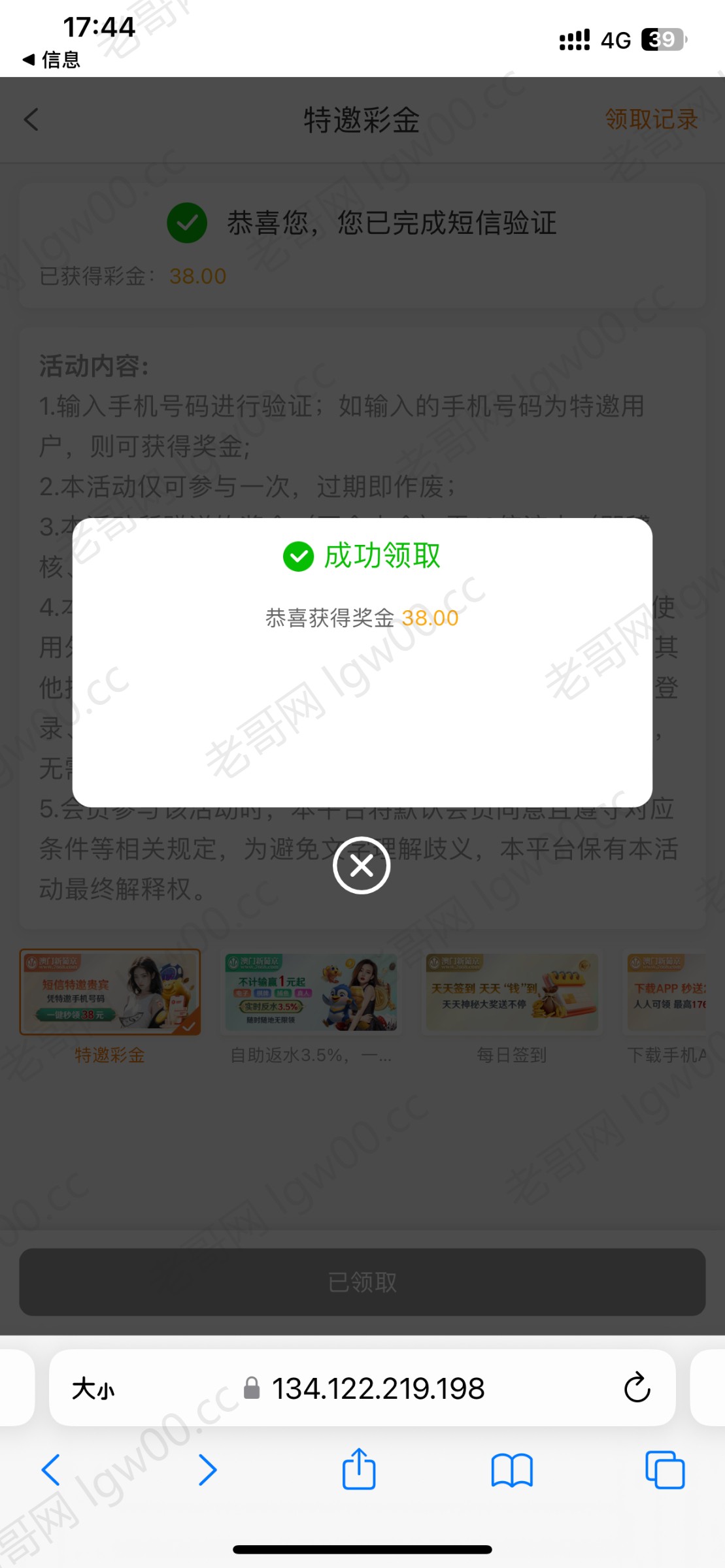Open the 下载手机APP promotion tile
This screenshot has height=1568, width=725.
pyautogui.click(x=667, y=993)
